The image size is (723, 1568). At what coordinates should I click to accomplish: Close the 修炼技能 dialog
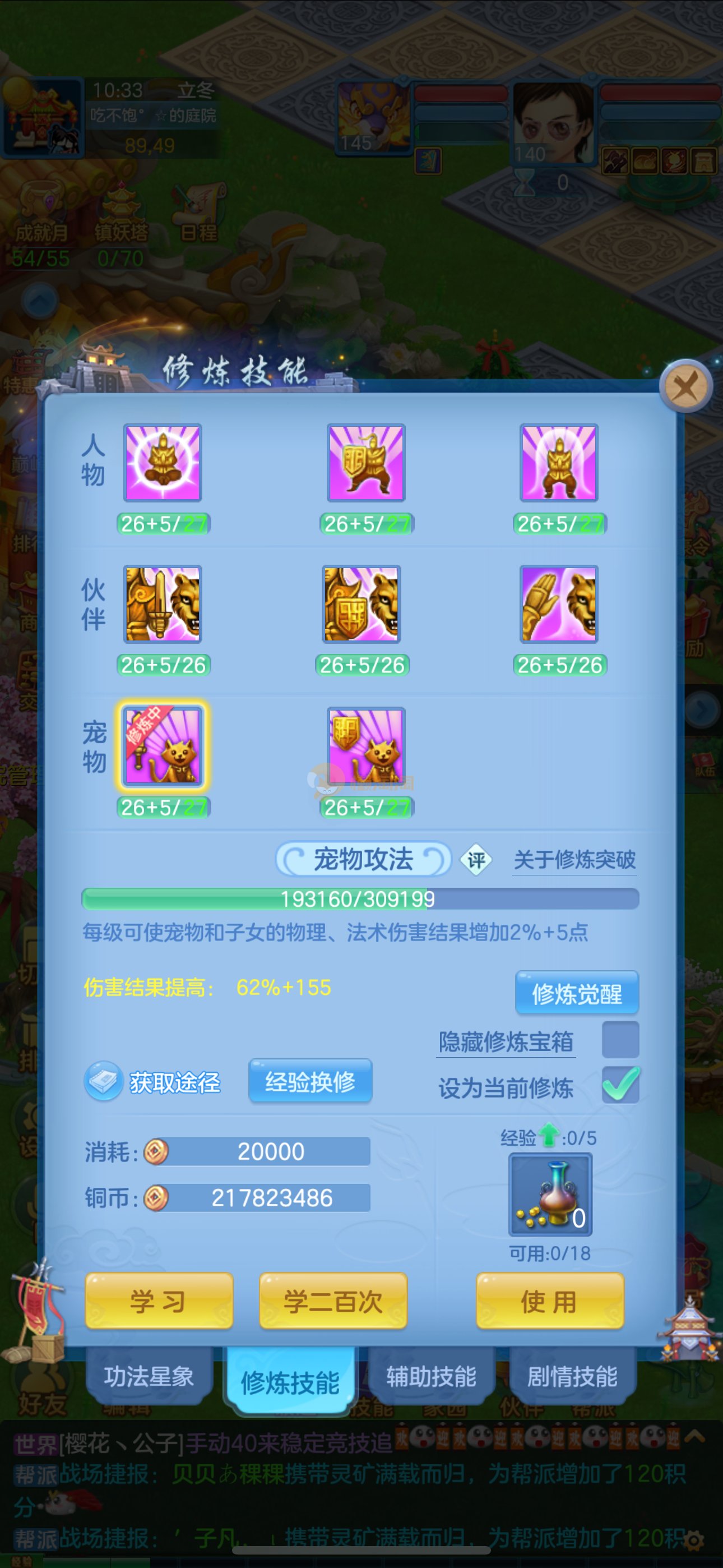point(686,386)
